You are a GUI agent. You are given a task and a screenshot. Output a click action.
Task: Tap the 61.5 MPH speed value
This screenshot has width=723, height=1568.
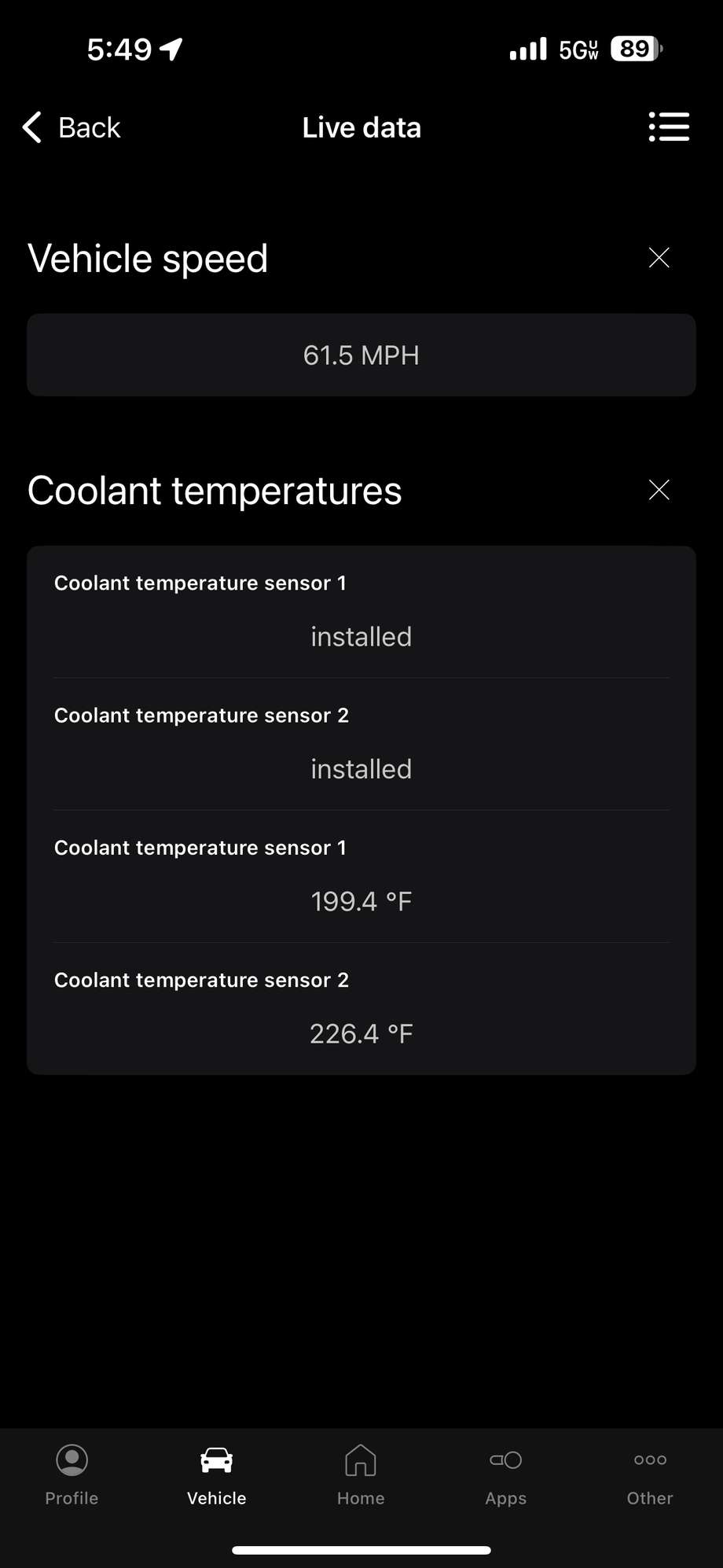click(361, 355)
